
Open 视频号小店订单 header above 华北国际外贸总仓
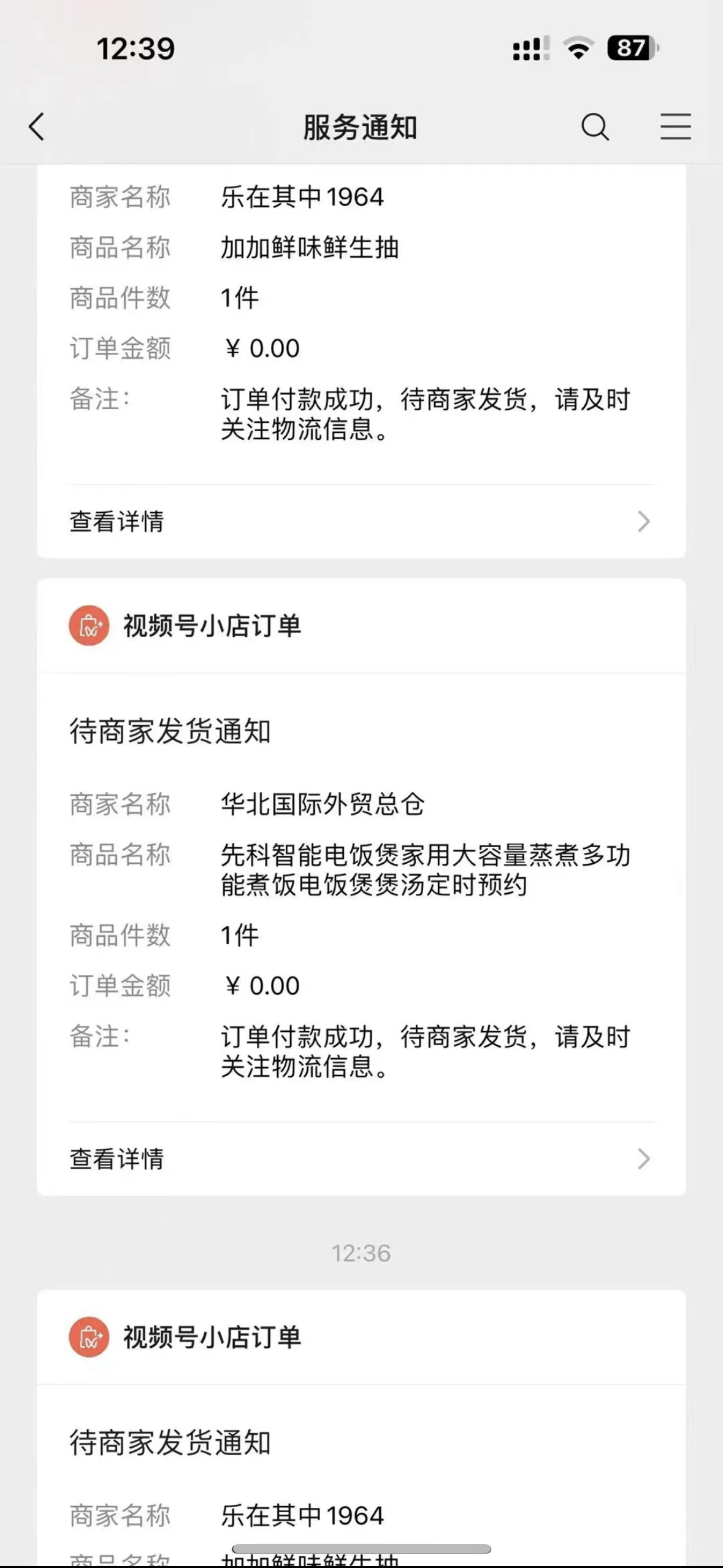coord(361,626)
